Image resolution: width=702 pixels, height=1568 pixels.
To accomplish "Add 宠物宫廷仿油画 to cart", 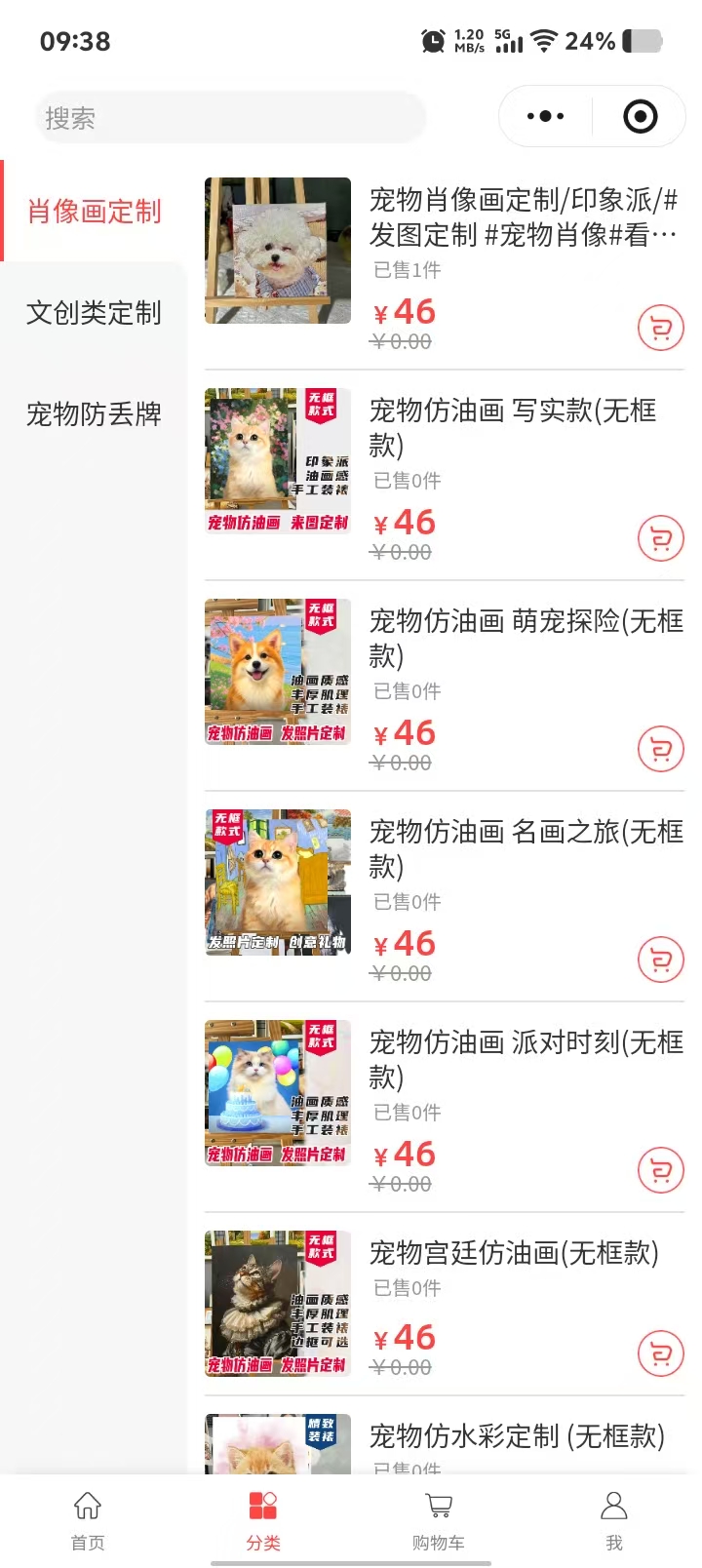I will tap(660, 1353).
